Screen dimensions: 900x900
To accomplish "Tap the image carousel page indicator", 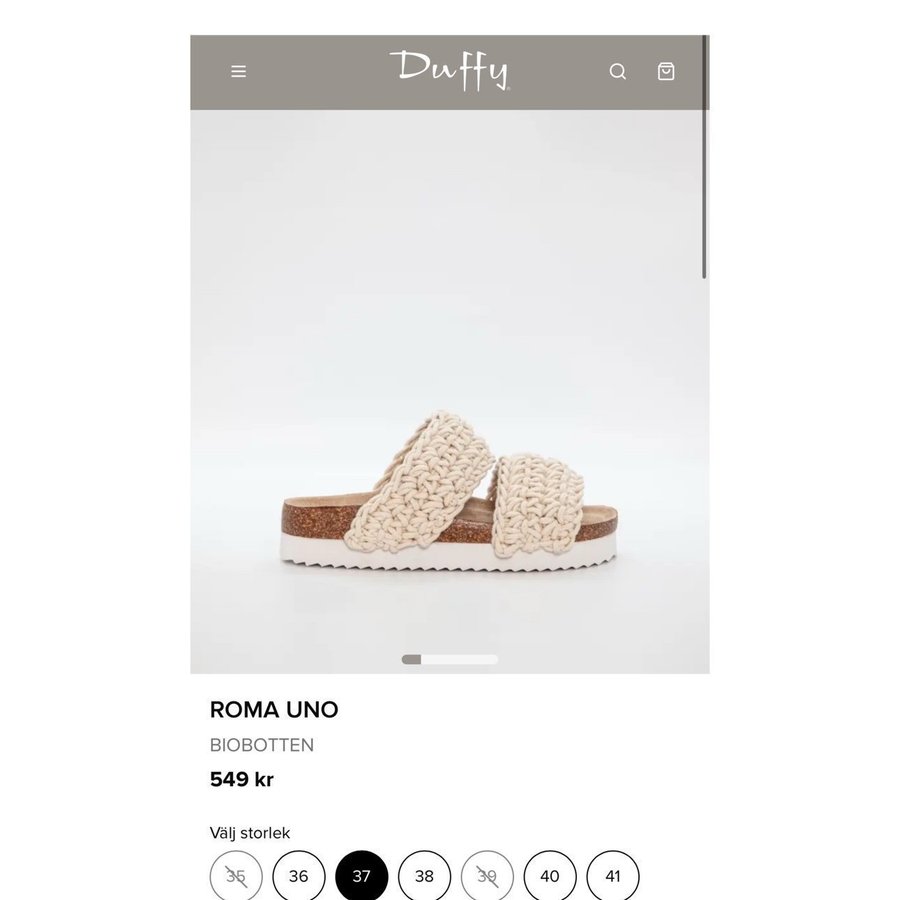I will tap(449, 660).
